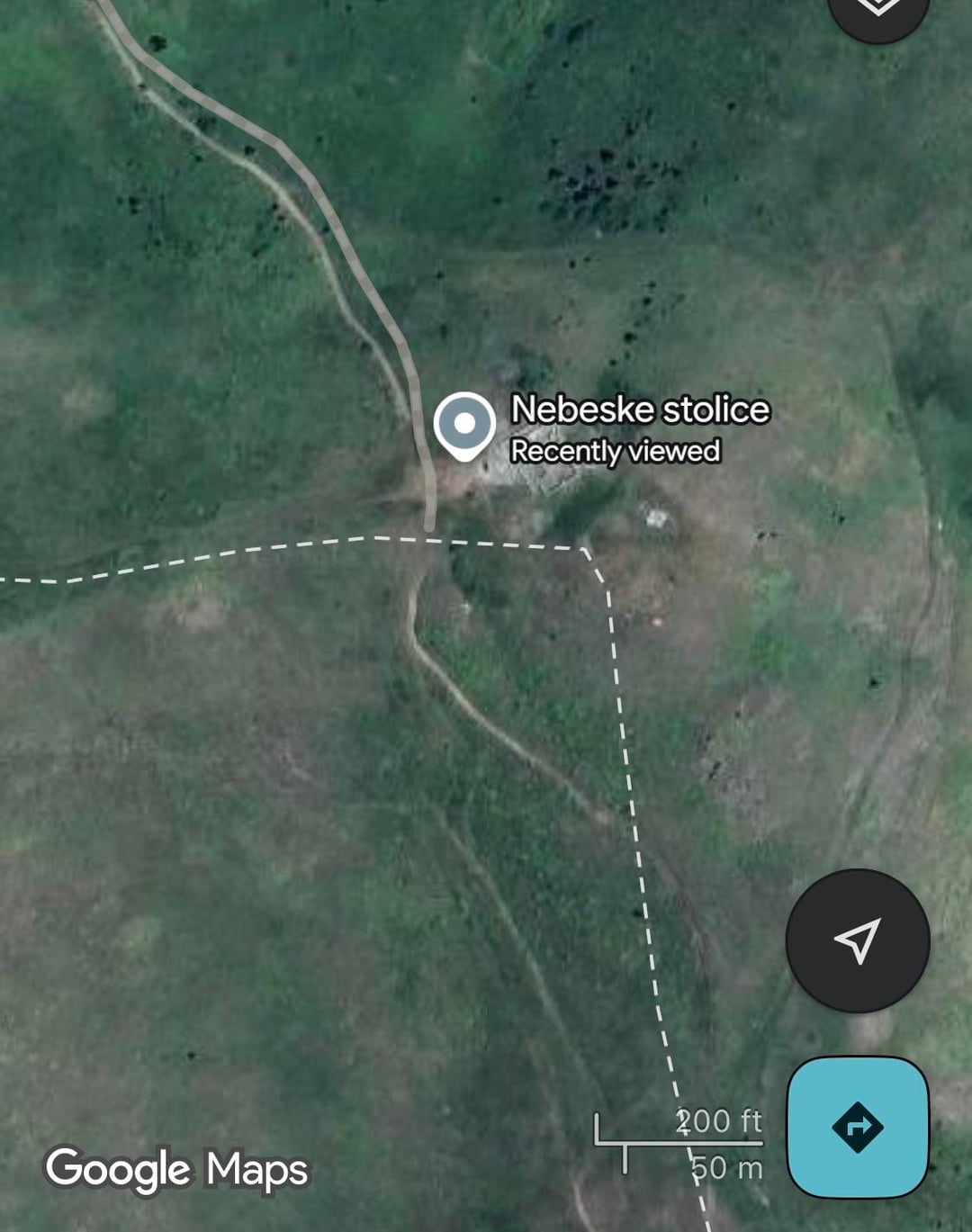
Task: Open directions with the blue button
Action: [857, 1127]
